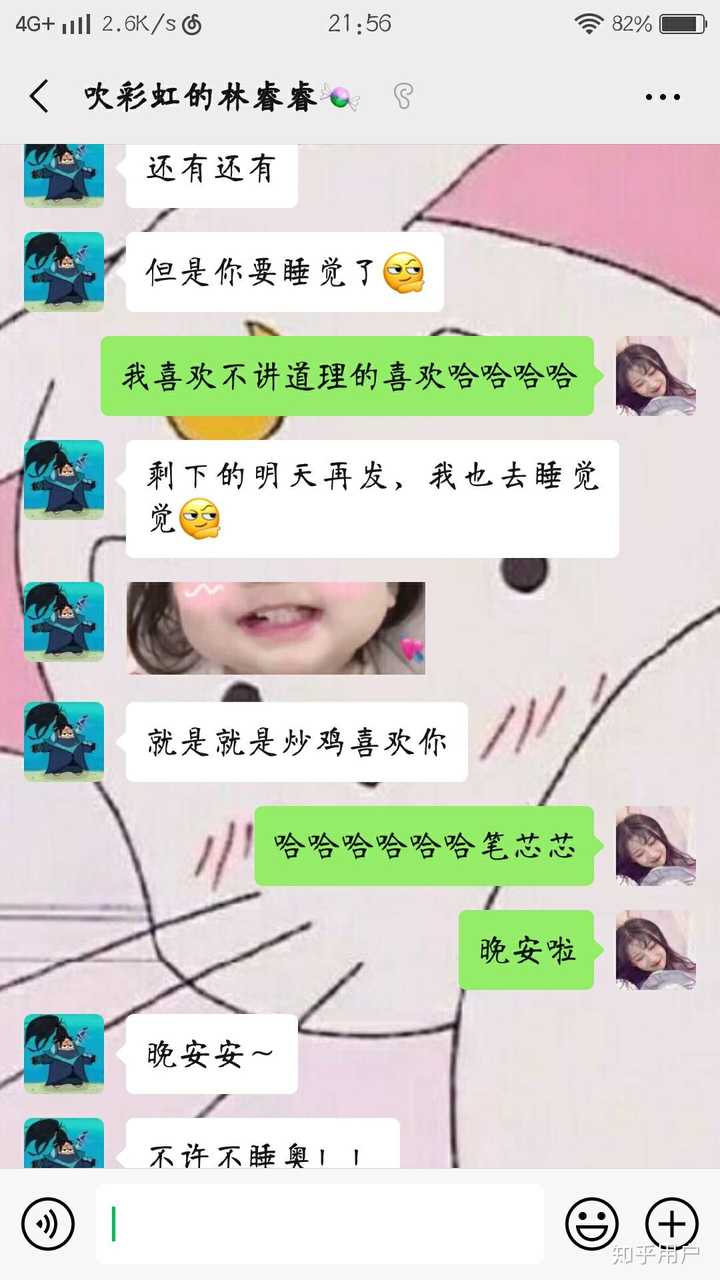The height and width of the screenshot is (1280, 720).
Task: Open the emoji sticker panel
Action: (592, 1223)
